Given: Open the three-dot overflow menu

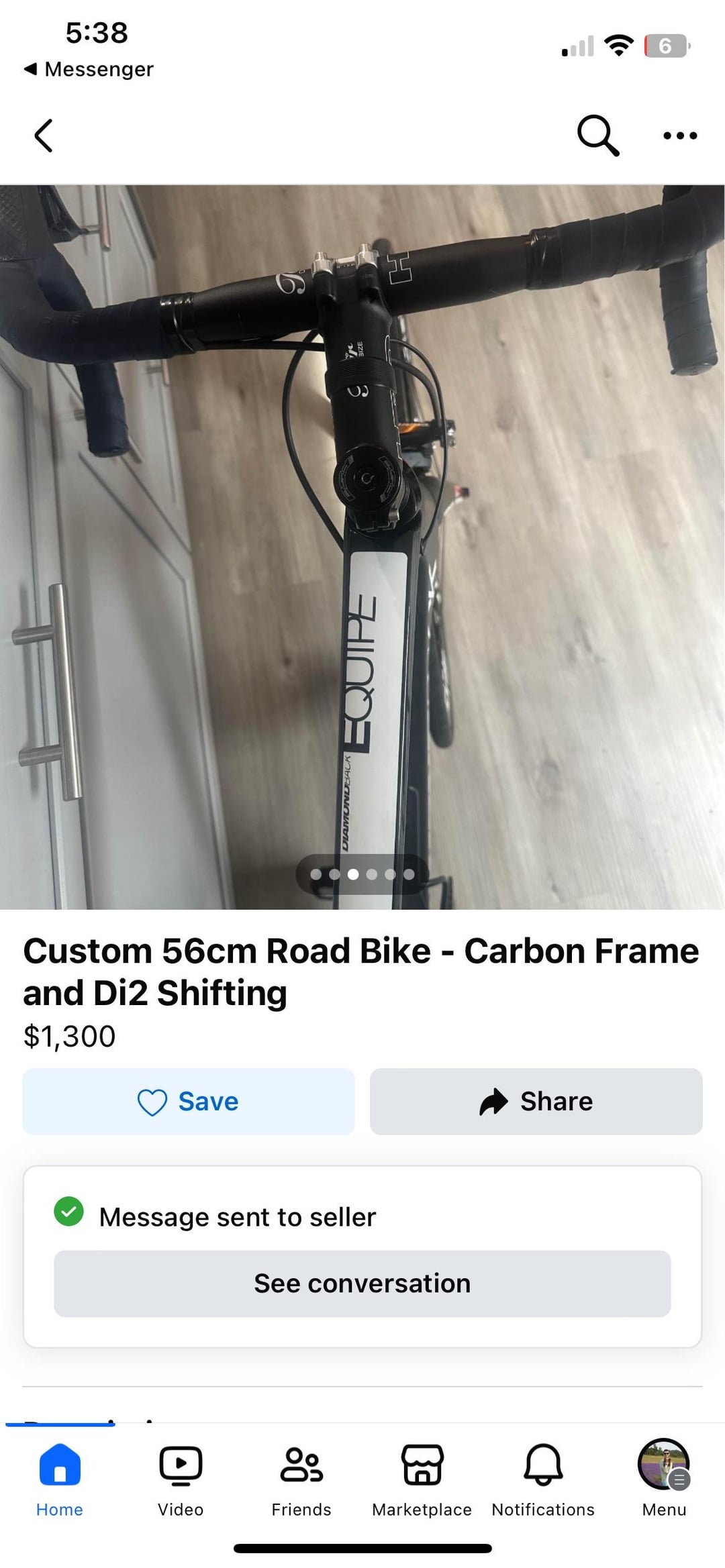Looking at the screenshot, I should pos(680,136).
